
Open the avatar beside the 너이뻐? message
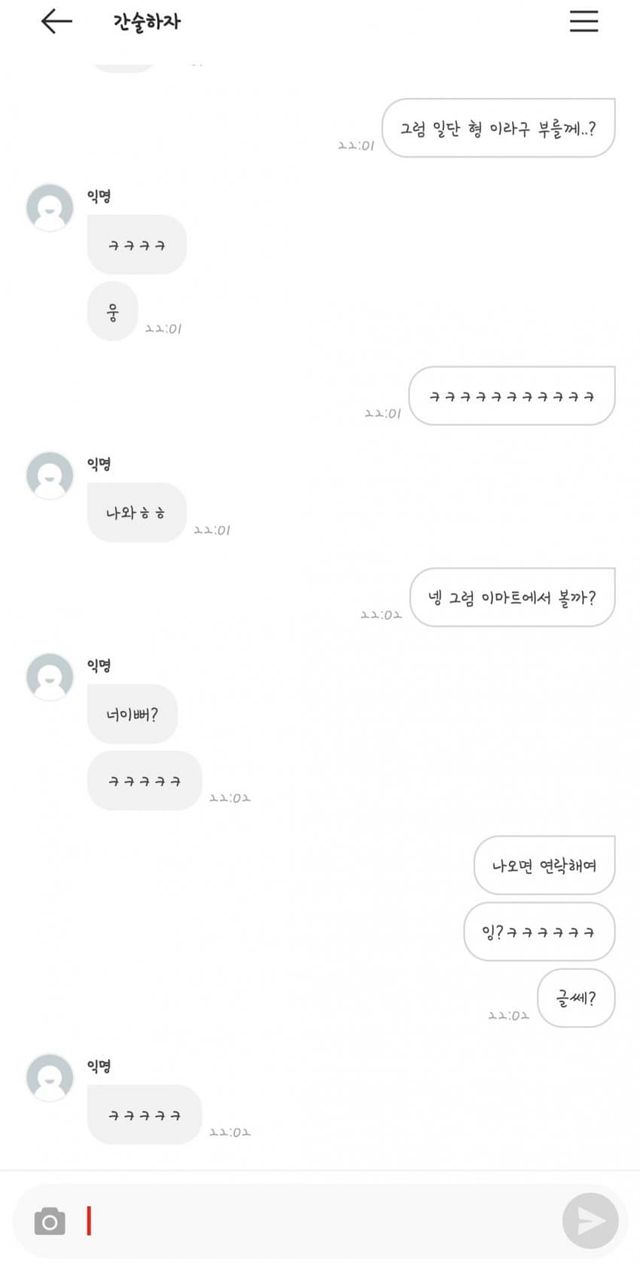[x=50, y=677]
